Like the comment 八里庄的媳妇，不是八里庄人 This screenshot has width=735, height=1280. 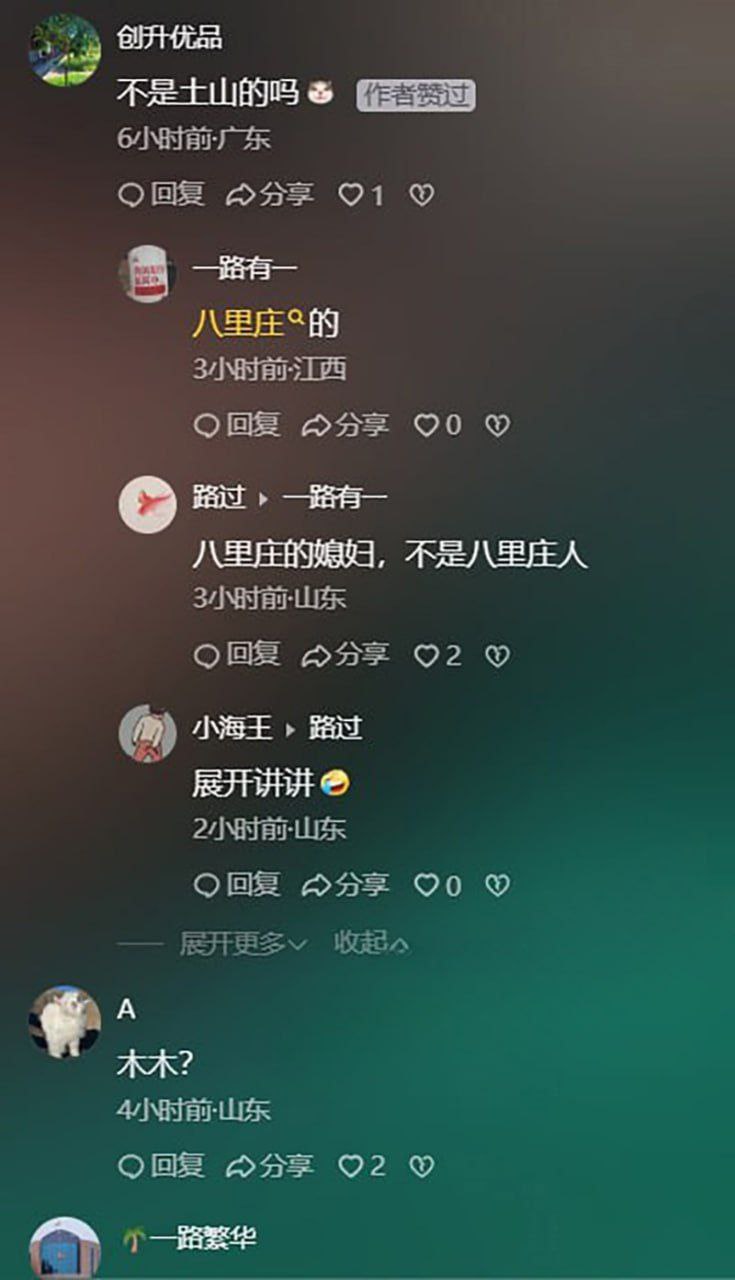pyautogui.click(x=438, y=655)
